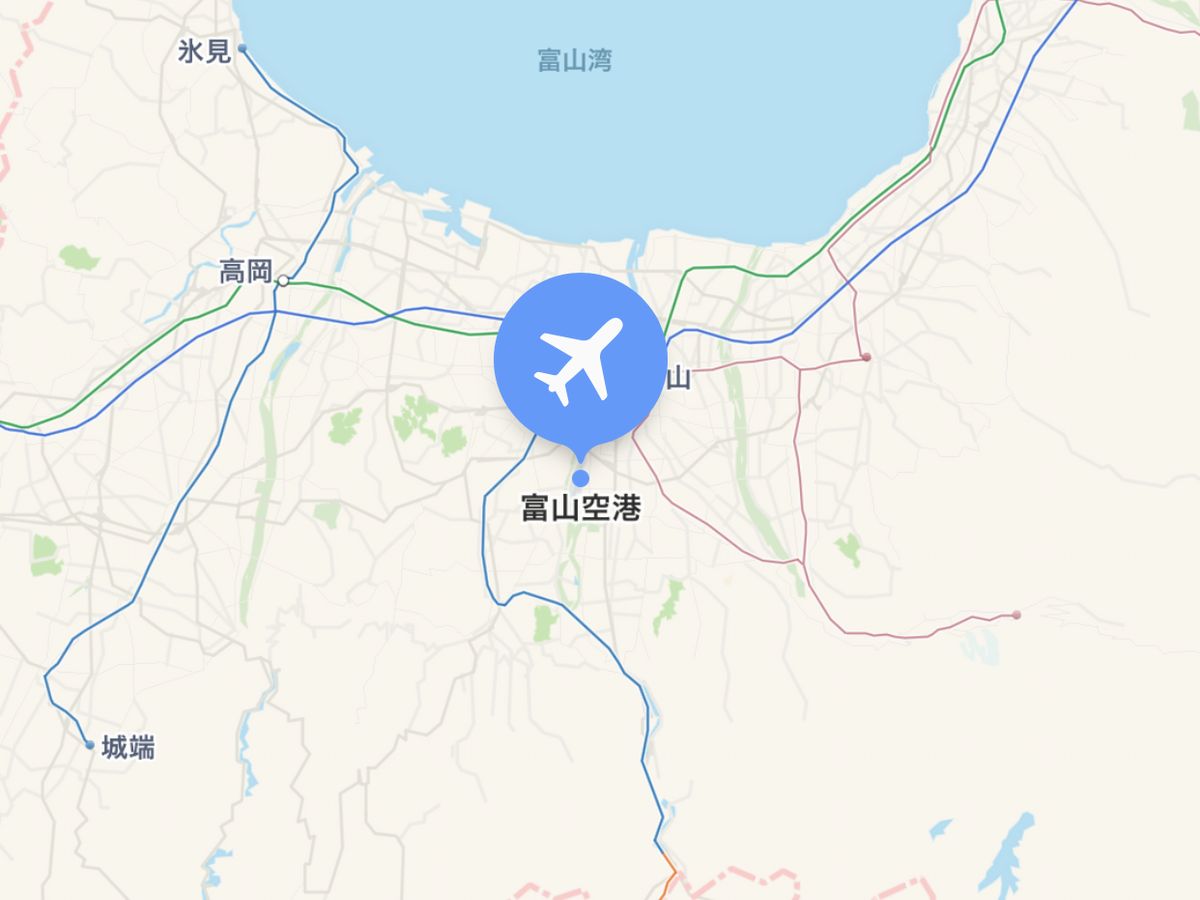1200x900 pixels.
Task: Tap the Toyama Airport (富山空港) airplane pin
Action: click(580, 360)
